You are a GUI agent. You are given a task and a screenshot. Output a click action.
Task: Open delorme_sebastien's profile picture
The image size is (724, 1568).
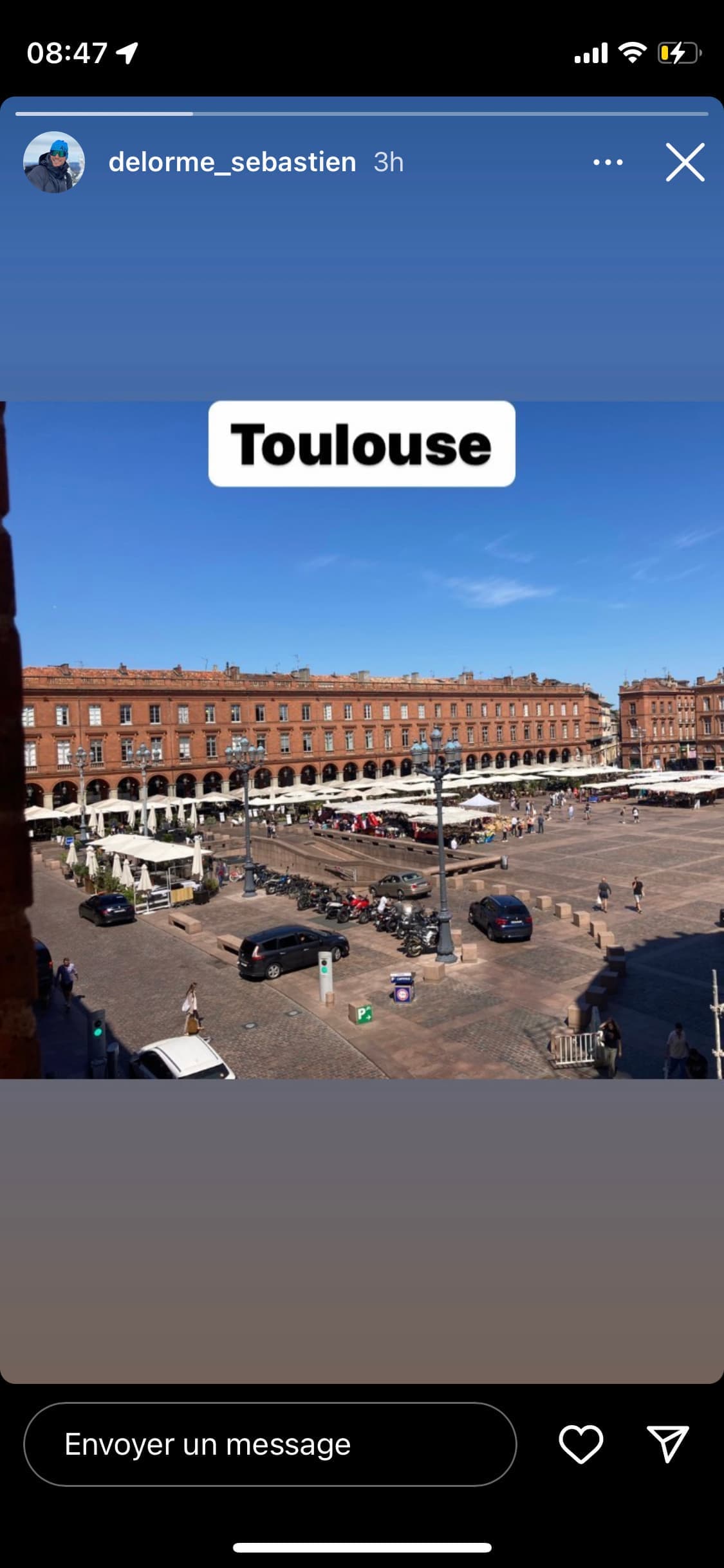(x=54, y=162)
